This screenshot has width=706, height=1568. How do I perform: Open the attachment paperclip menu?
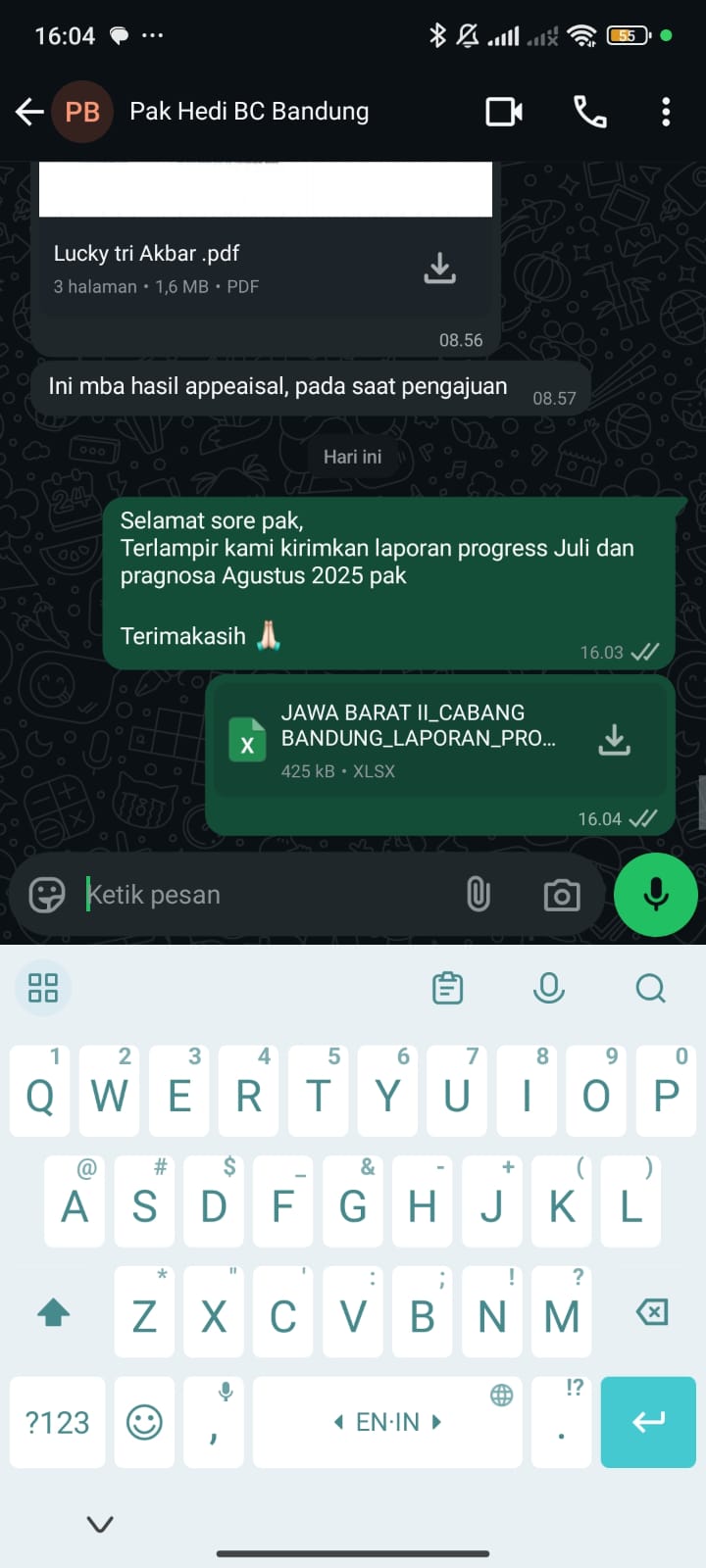click(x=478, y=894)
